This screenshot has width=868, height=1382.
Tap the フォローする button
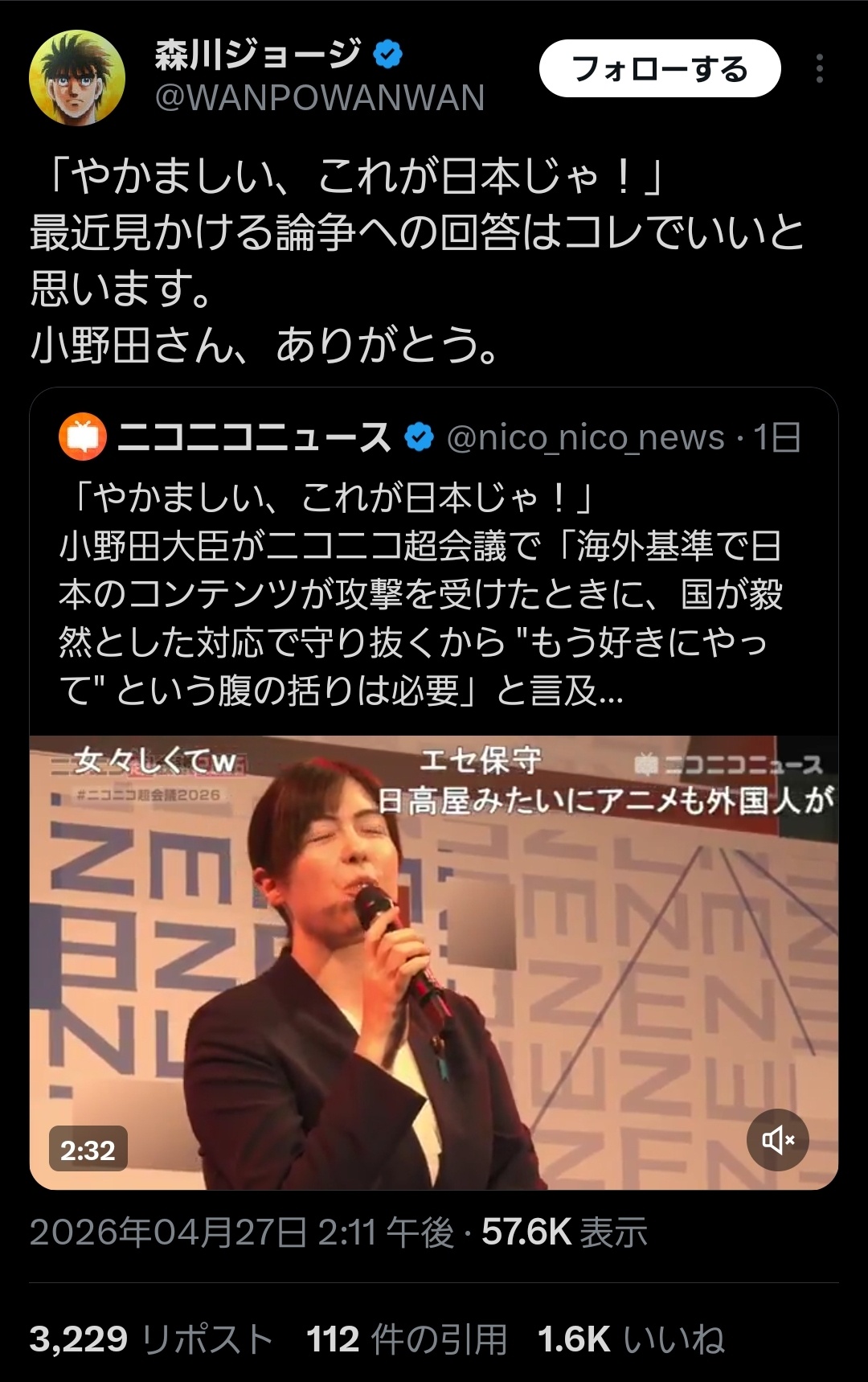[x=659, y=69]
